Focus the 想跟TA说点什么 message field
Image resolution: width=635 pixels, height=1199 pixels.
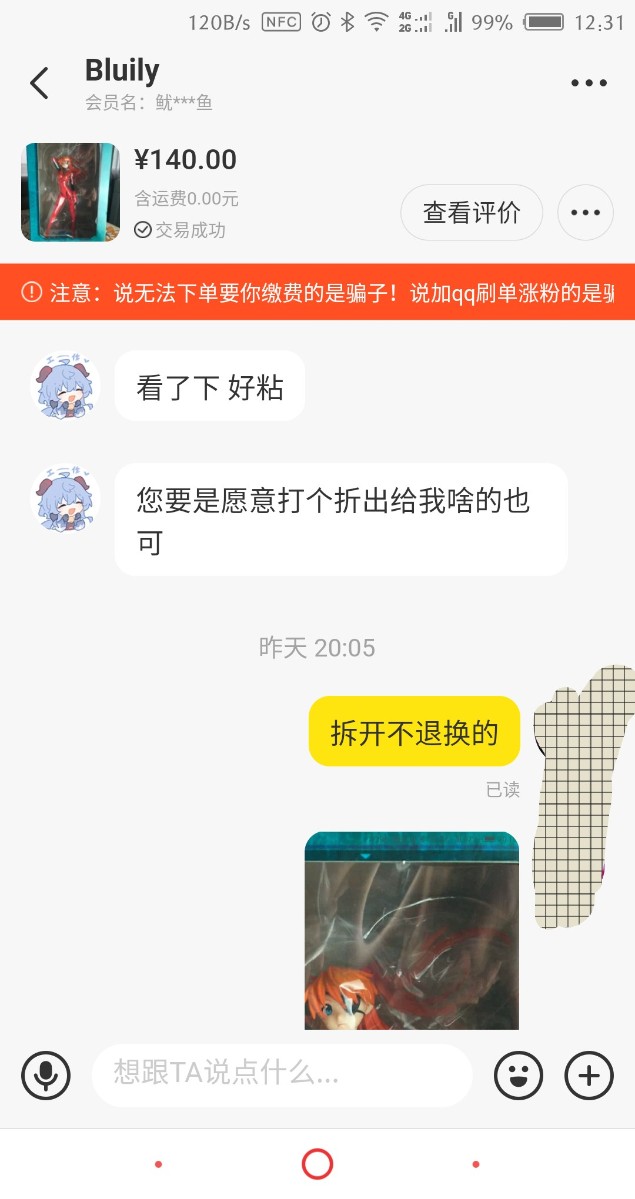pos(281,1076)
